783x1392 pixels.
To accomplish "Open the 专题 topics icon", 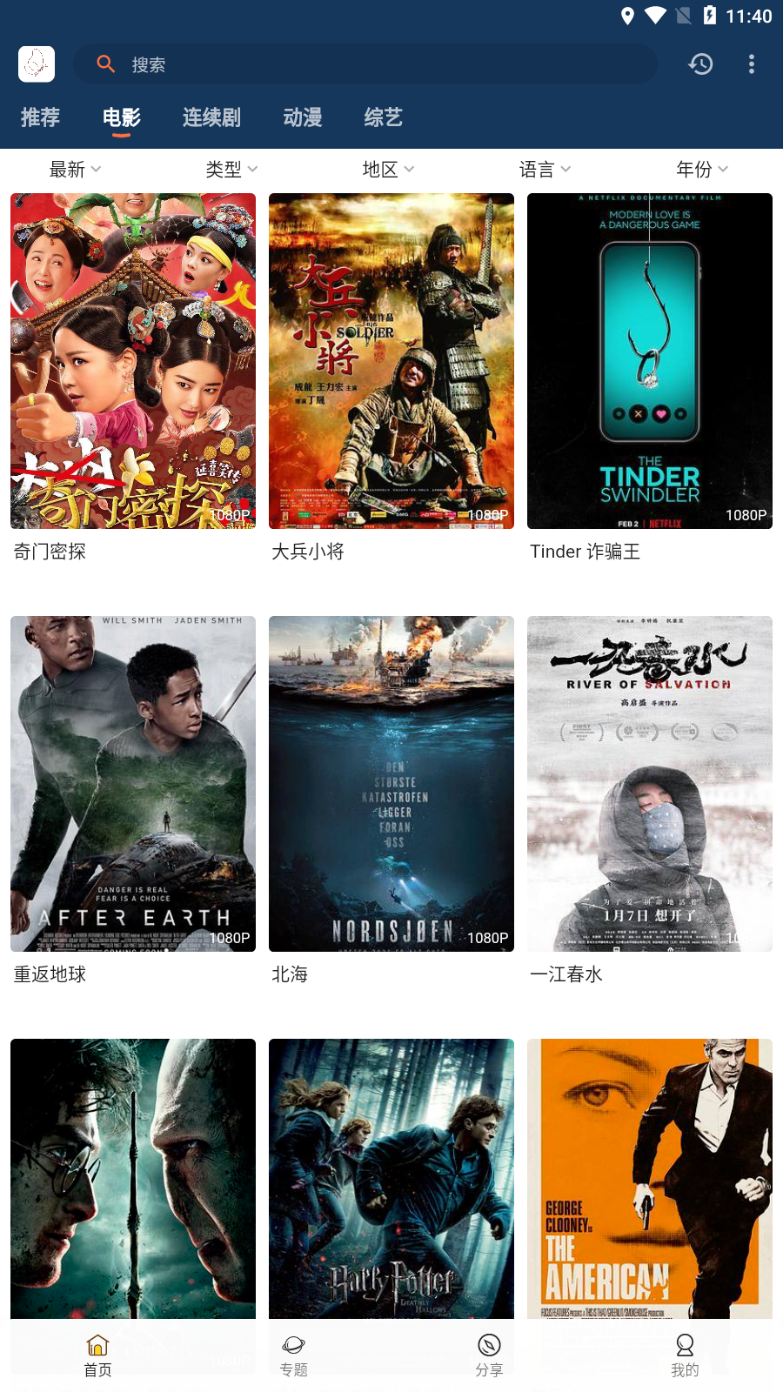I will pos(294,1345).
